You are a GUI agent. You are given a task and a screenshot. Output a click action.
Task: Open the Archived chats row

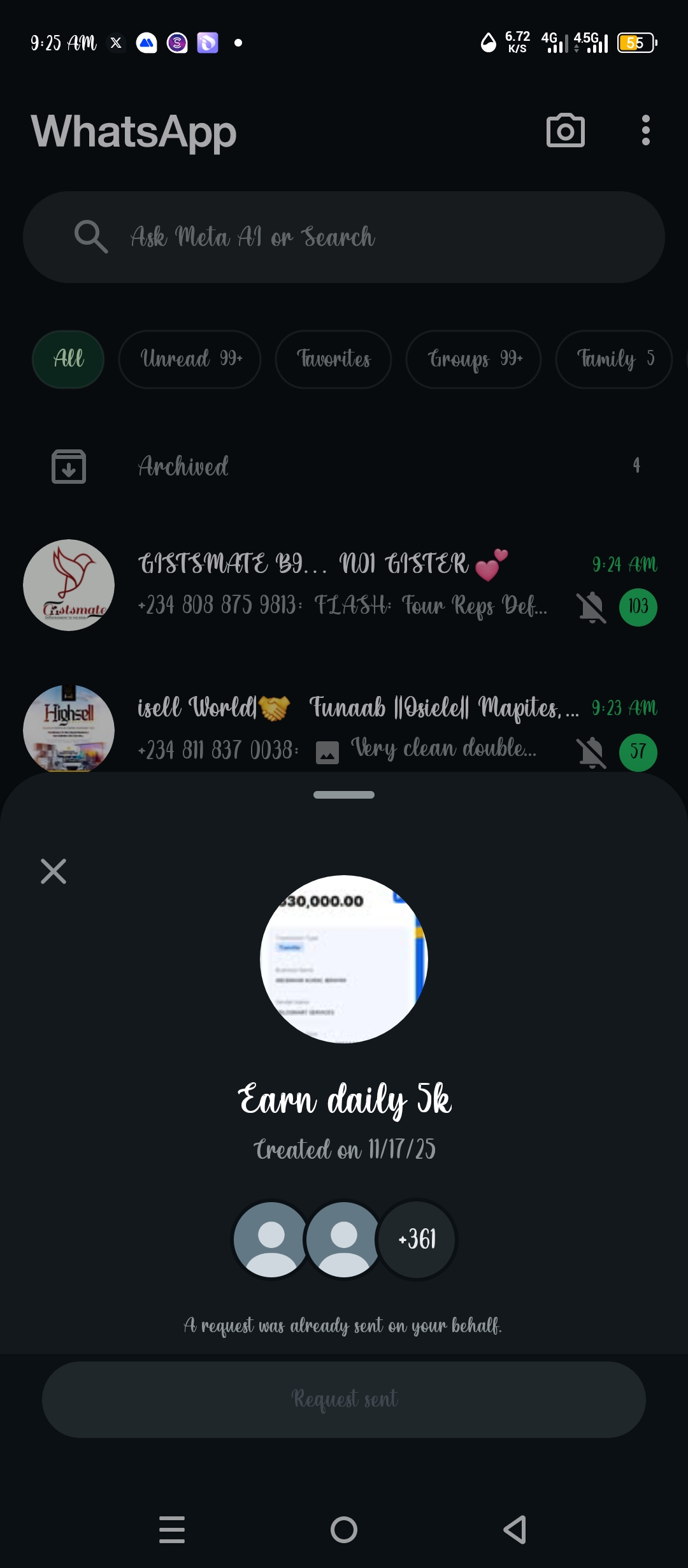click(344, 466)
